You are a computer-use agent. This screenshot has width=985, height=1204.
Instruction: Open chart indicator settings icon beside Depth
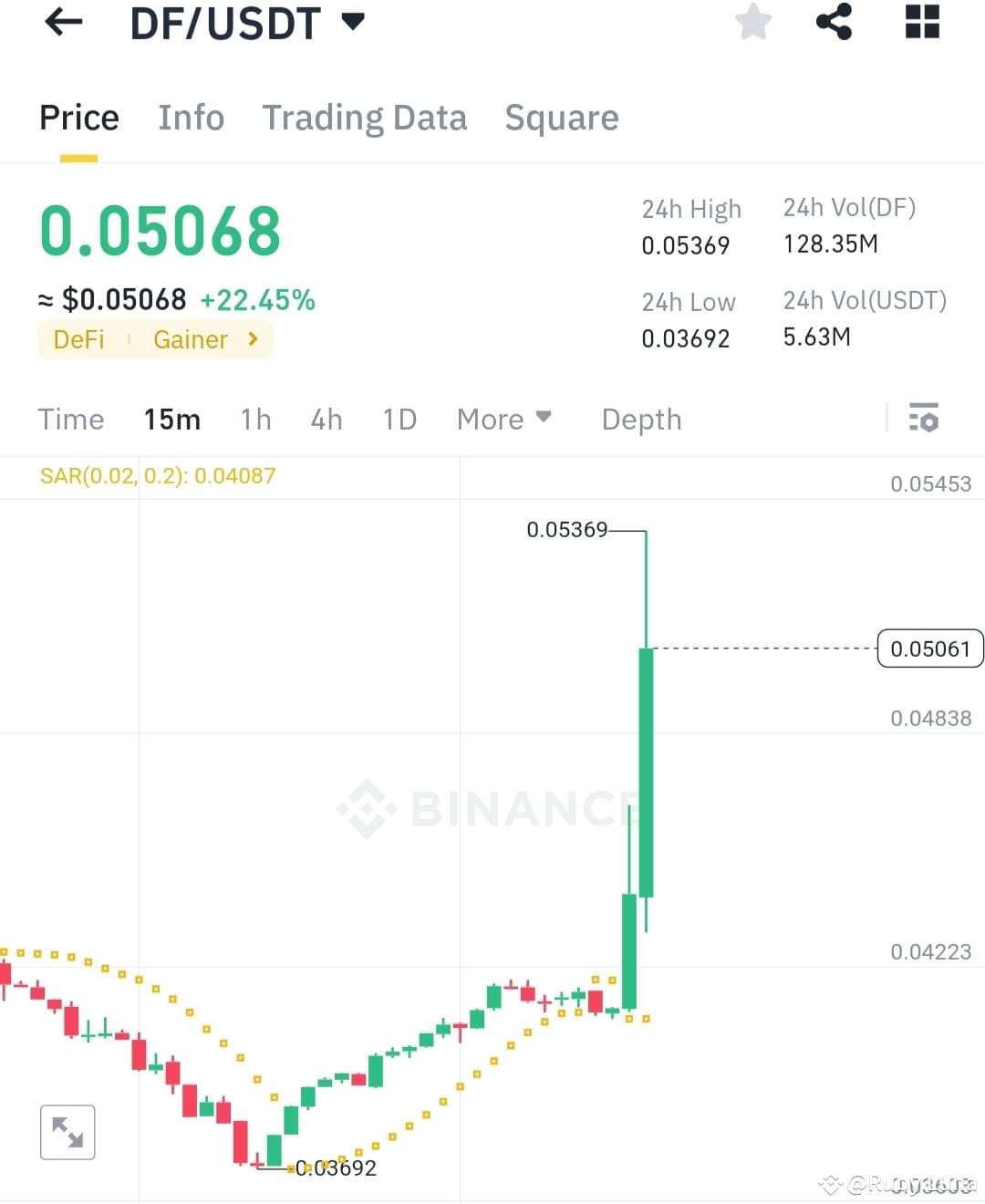[x=925, y=419]
